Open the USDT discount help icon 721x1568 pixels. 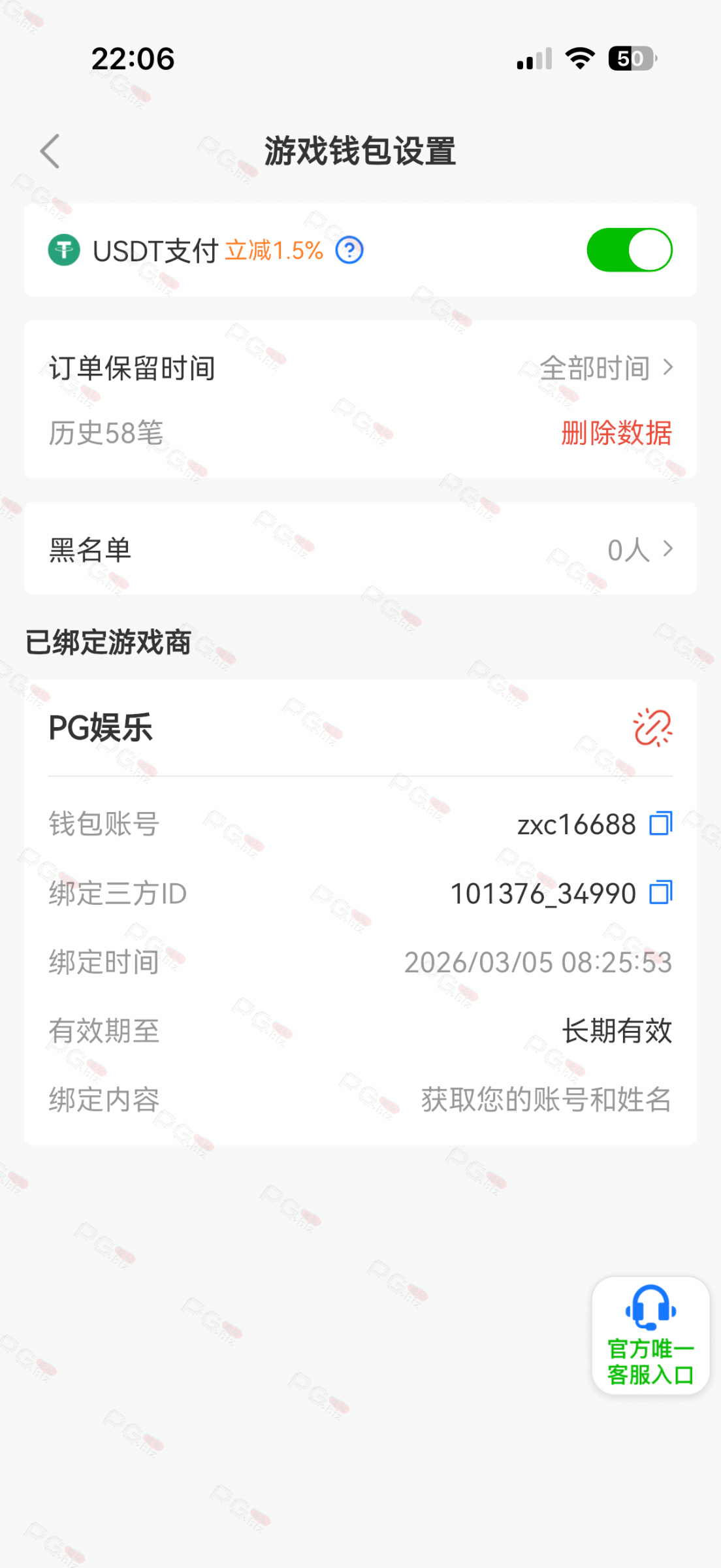pyautogui.click(x=349, y=250)
